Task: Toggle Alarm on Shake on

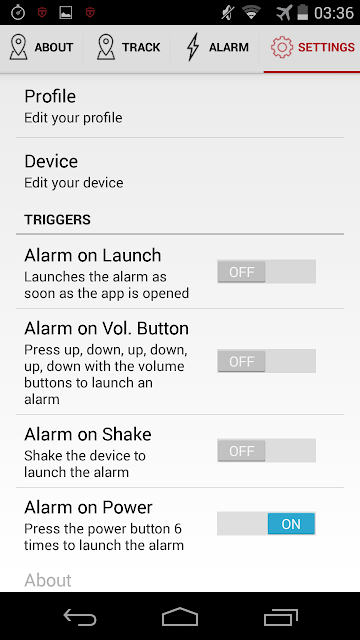Action: point(266,450)
